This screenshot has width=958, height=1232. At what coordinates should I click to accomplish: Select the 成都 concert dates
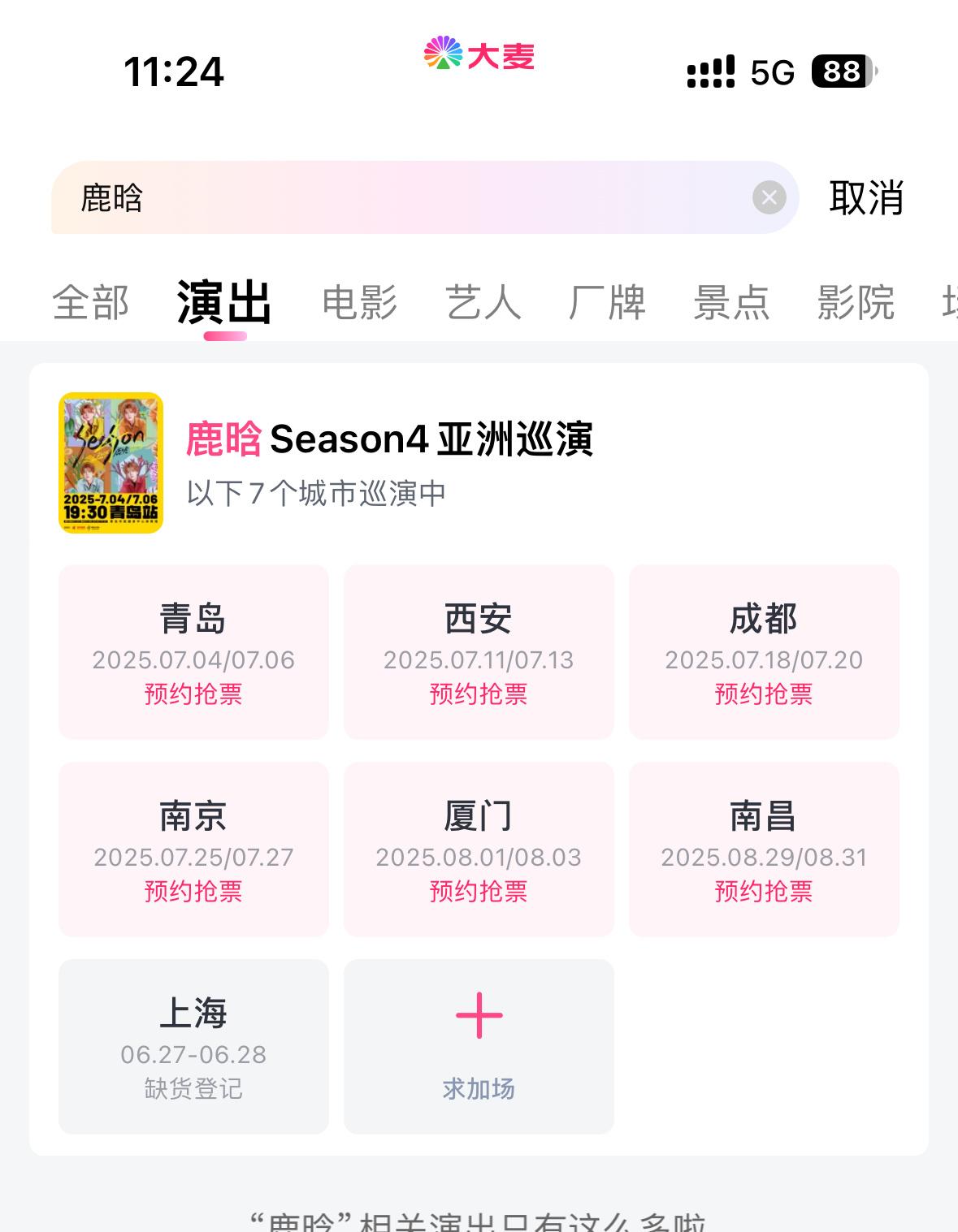[x=764, y=652]
